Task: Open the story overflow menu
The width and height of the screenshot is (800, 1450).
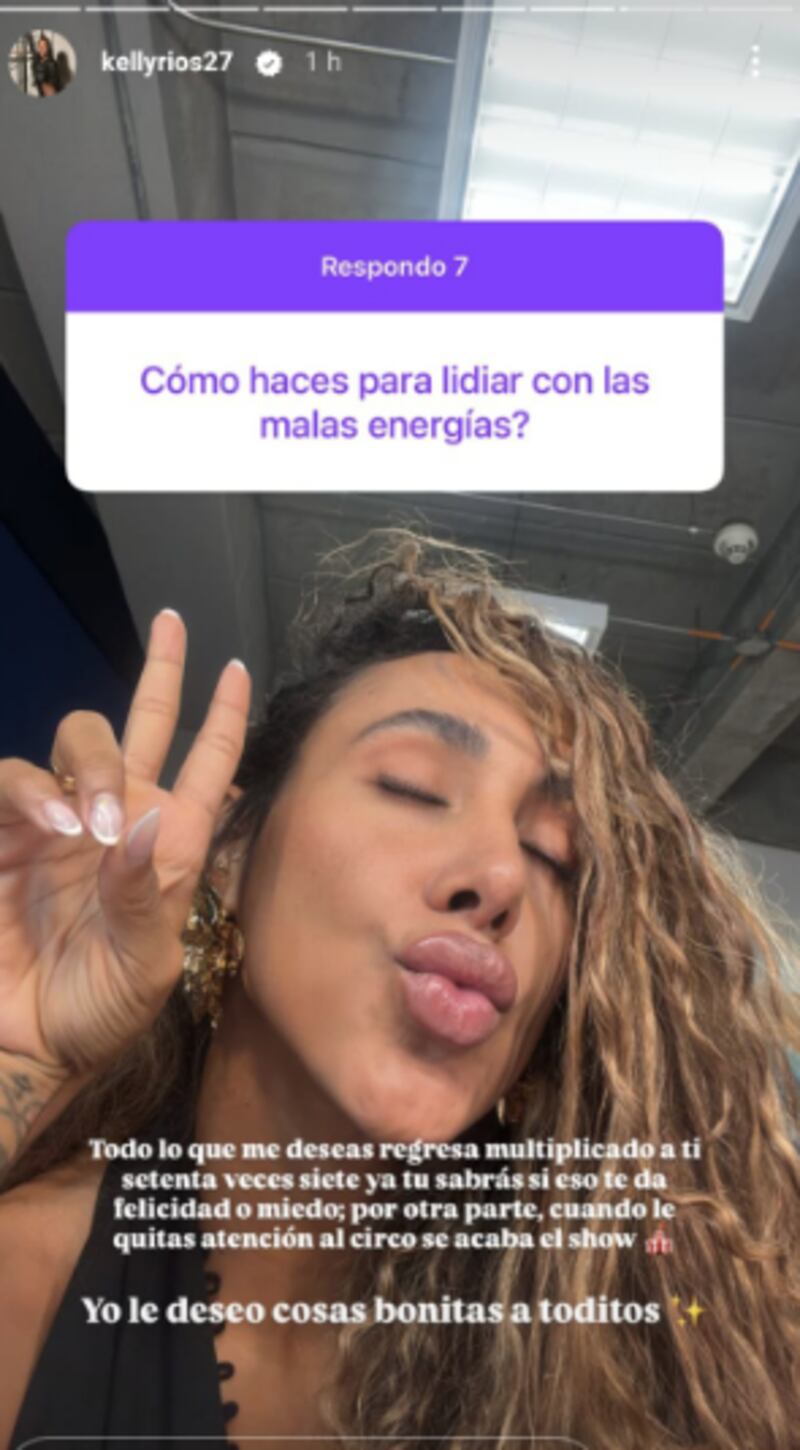Action: click(x=756, y=62)
